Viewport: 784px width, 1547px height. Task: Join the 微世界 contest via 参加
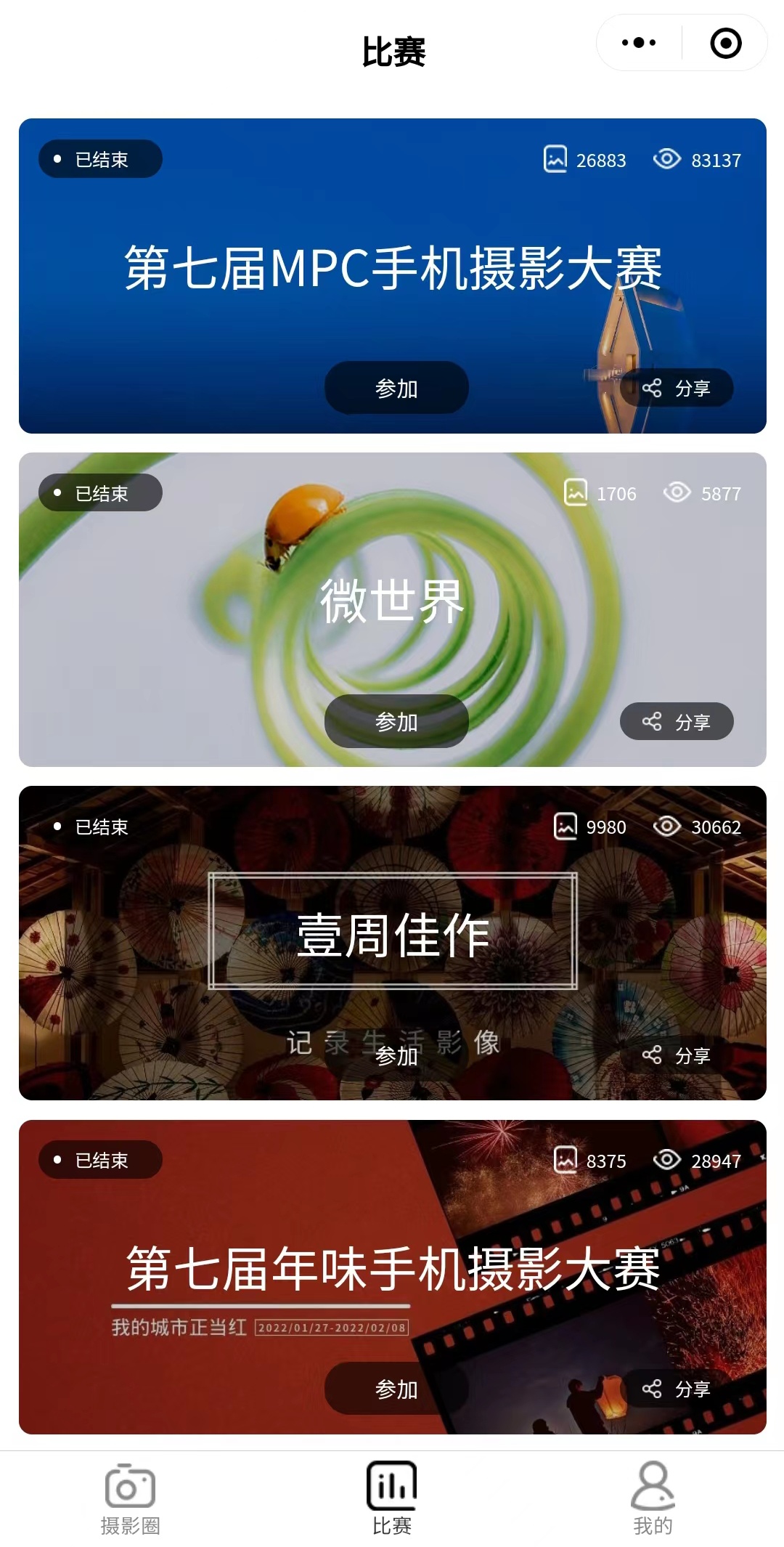pos(396,721)
